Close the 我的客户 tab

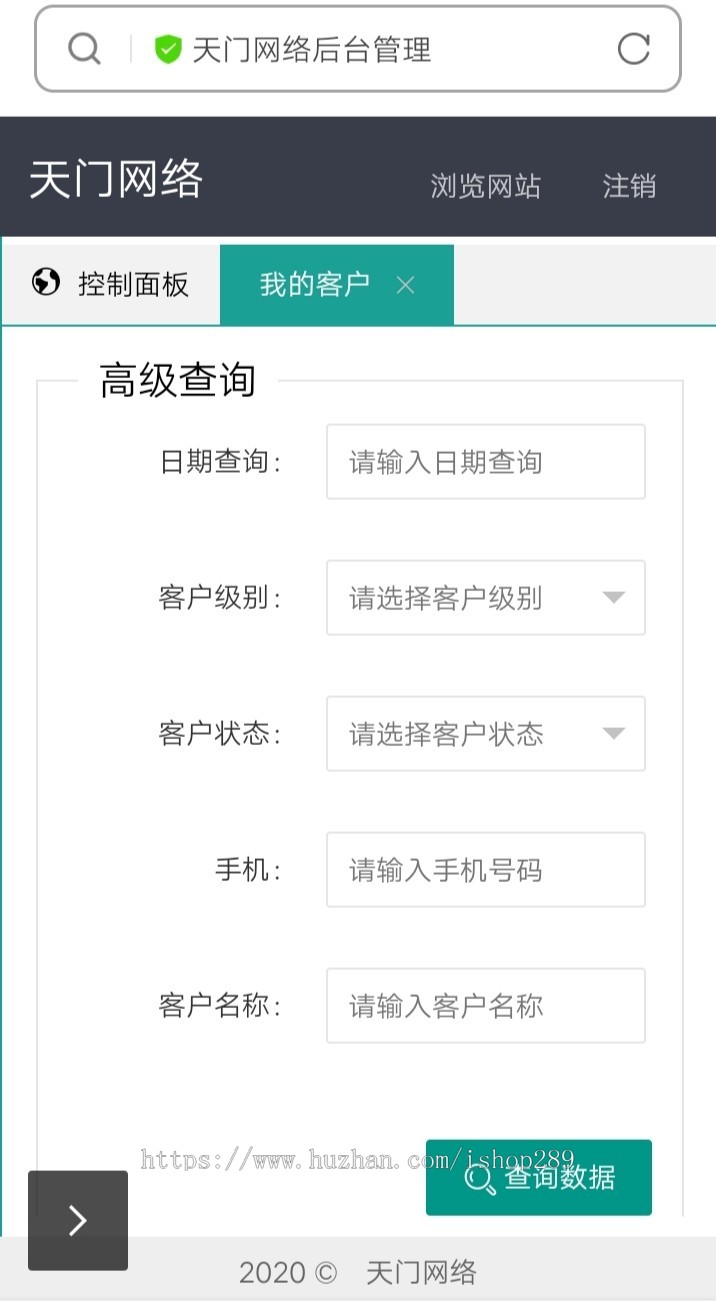pyautogui.click(x=405, y=286)
